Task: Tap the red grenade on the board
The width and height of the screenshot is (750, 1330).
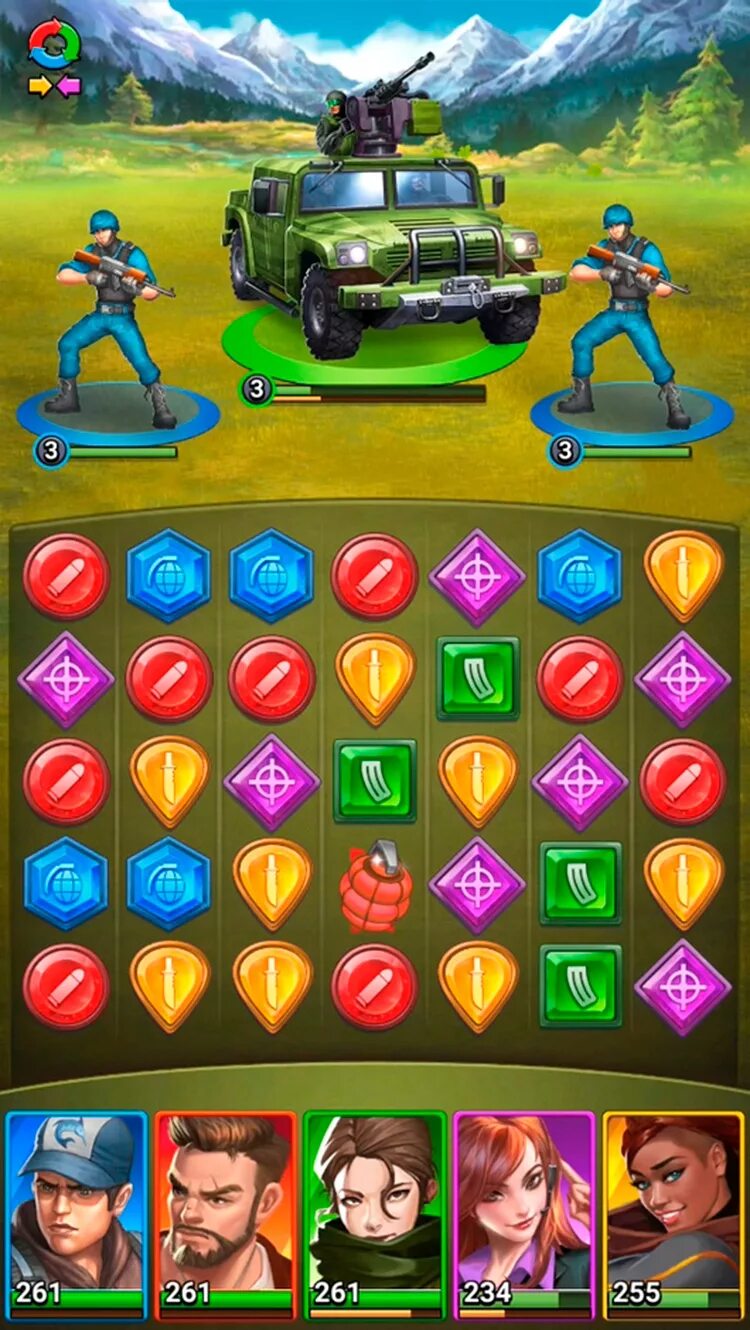Action: 375,886
